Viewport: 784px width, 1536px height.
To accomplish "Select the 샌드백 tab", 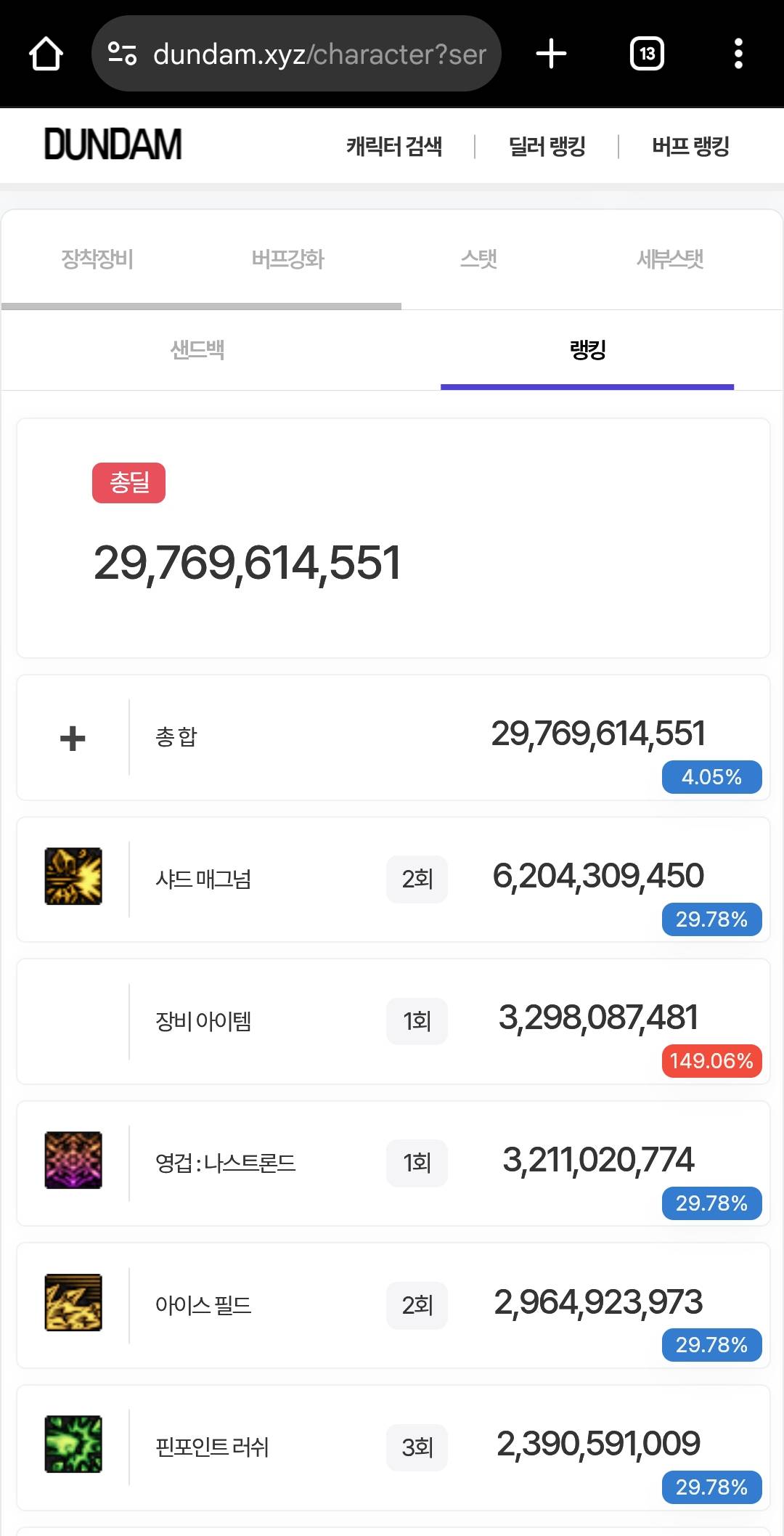I will 197,350.
